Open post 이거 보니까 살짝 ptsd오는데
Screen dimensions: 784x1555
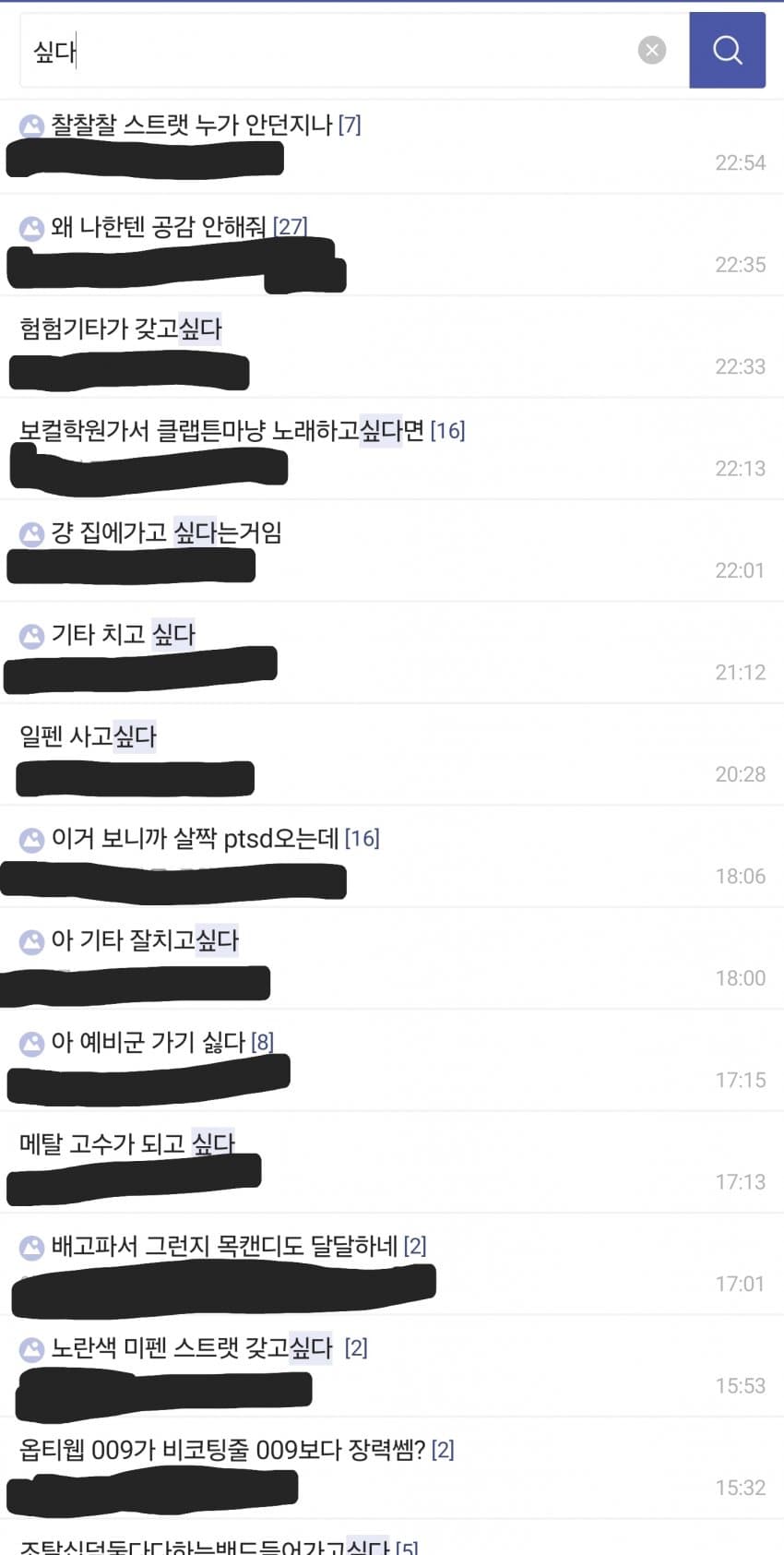196,838
